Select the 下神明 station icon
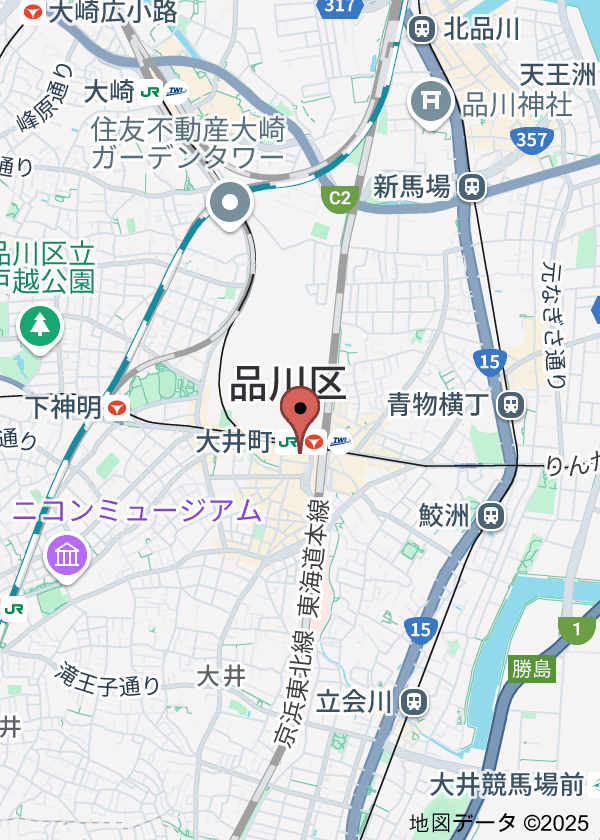The image size is (600, 840). tap(118, 407)
